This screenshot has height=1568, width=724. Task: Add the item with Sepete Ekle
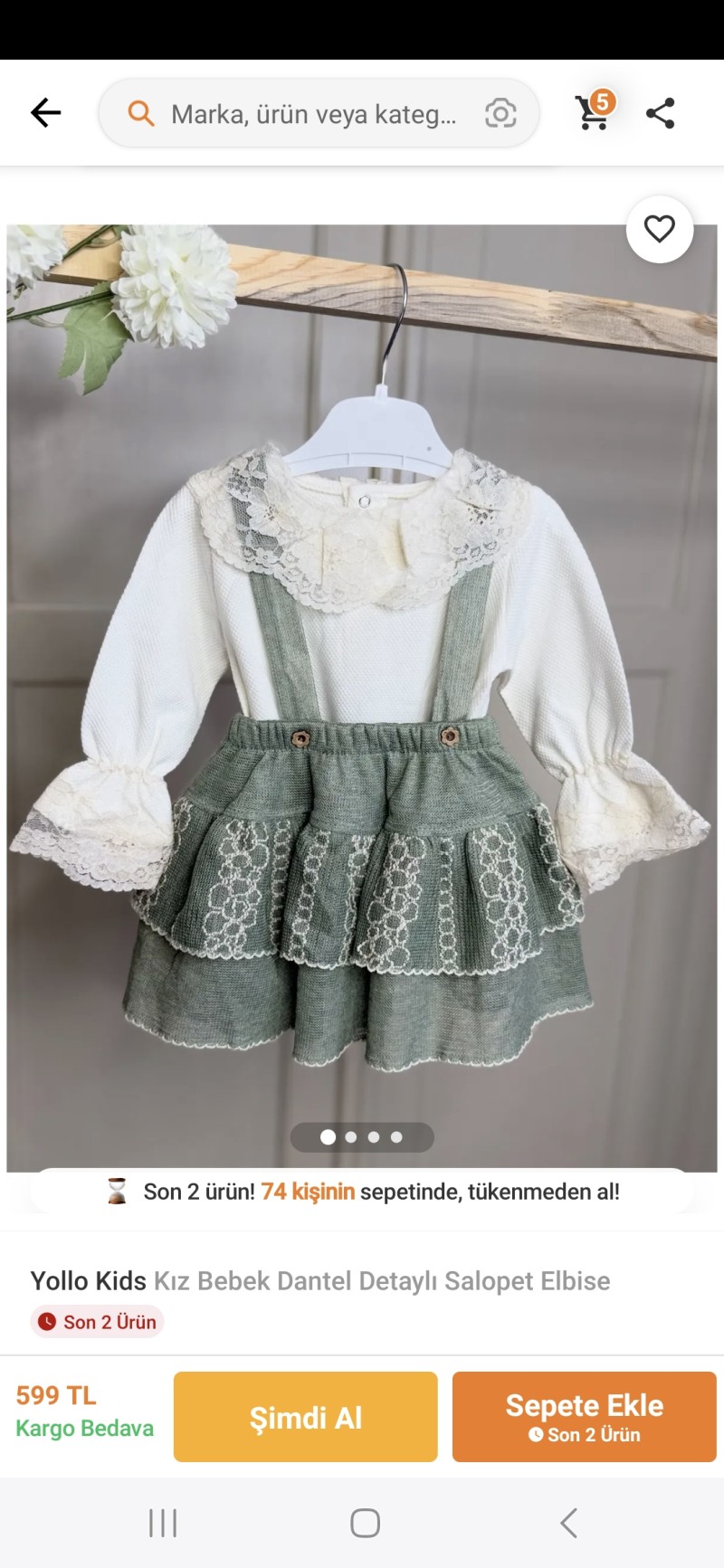pyautogui.click(x=584, y=1417)
